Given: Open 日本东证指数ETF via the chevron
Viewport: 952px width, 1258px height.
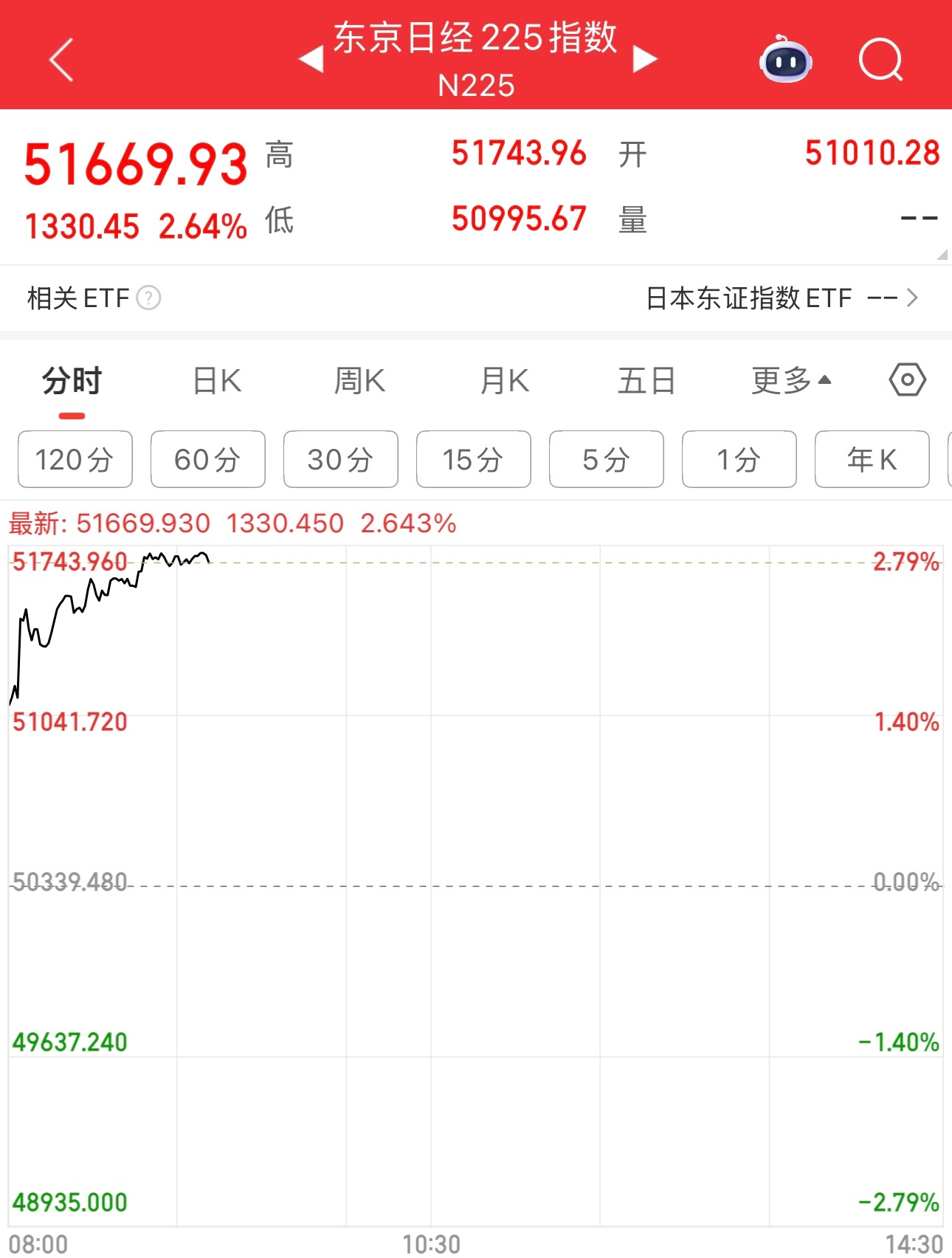Looking at the screenshot, I should (x=911, y=298).
